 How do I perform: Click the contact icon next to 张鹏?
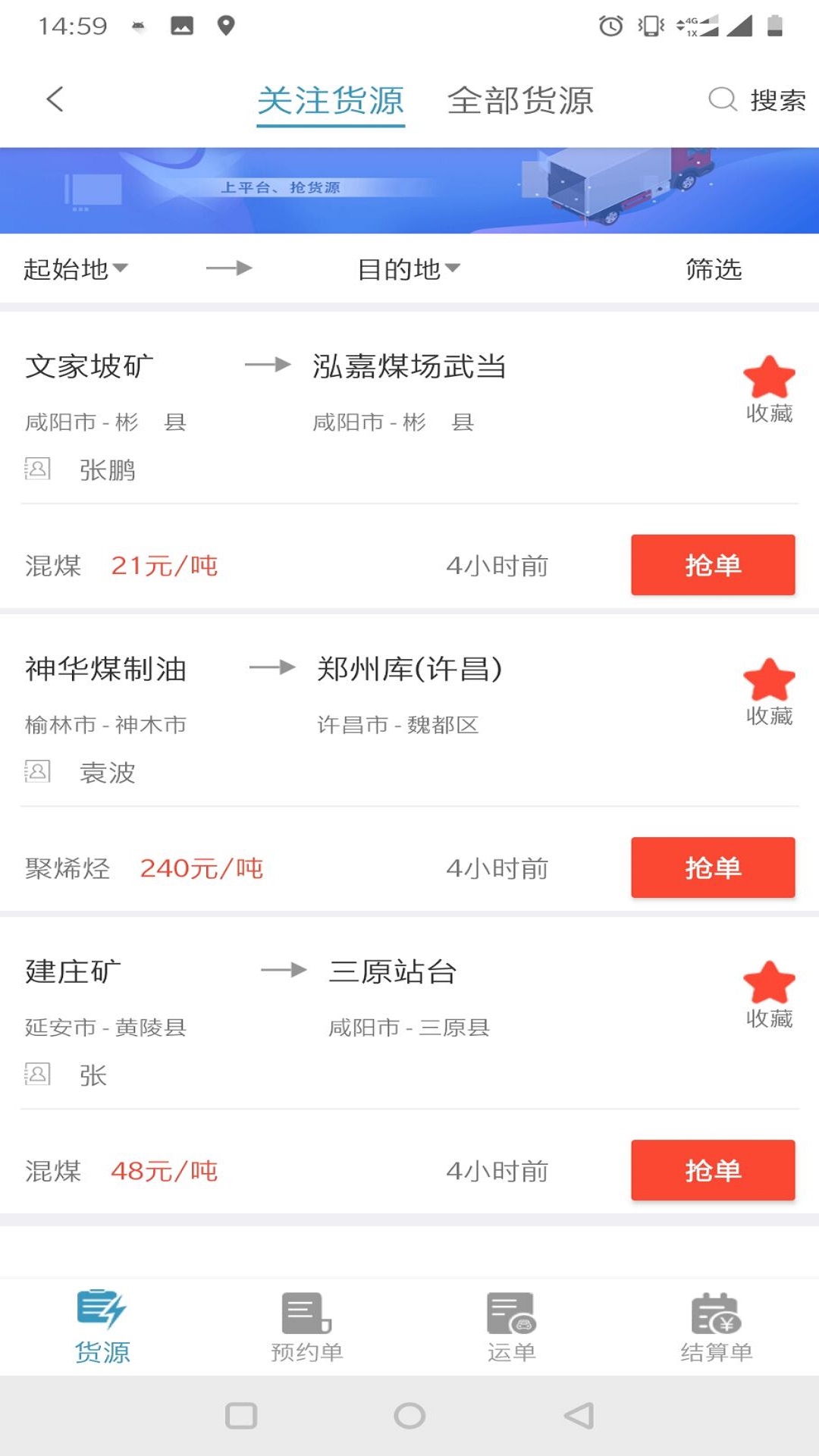pos(37,470)
